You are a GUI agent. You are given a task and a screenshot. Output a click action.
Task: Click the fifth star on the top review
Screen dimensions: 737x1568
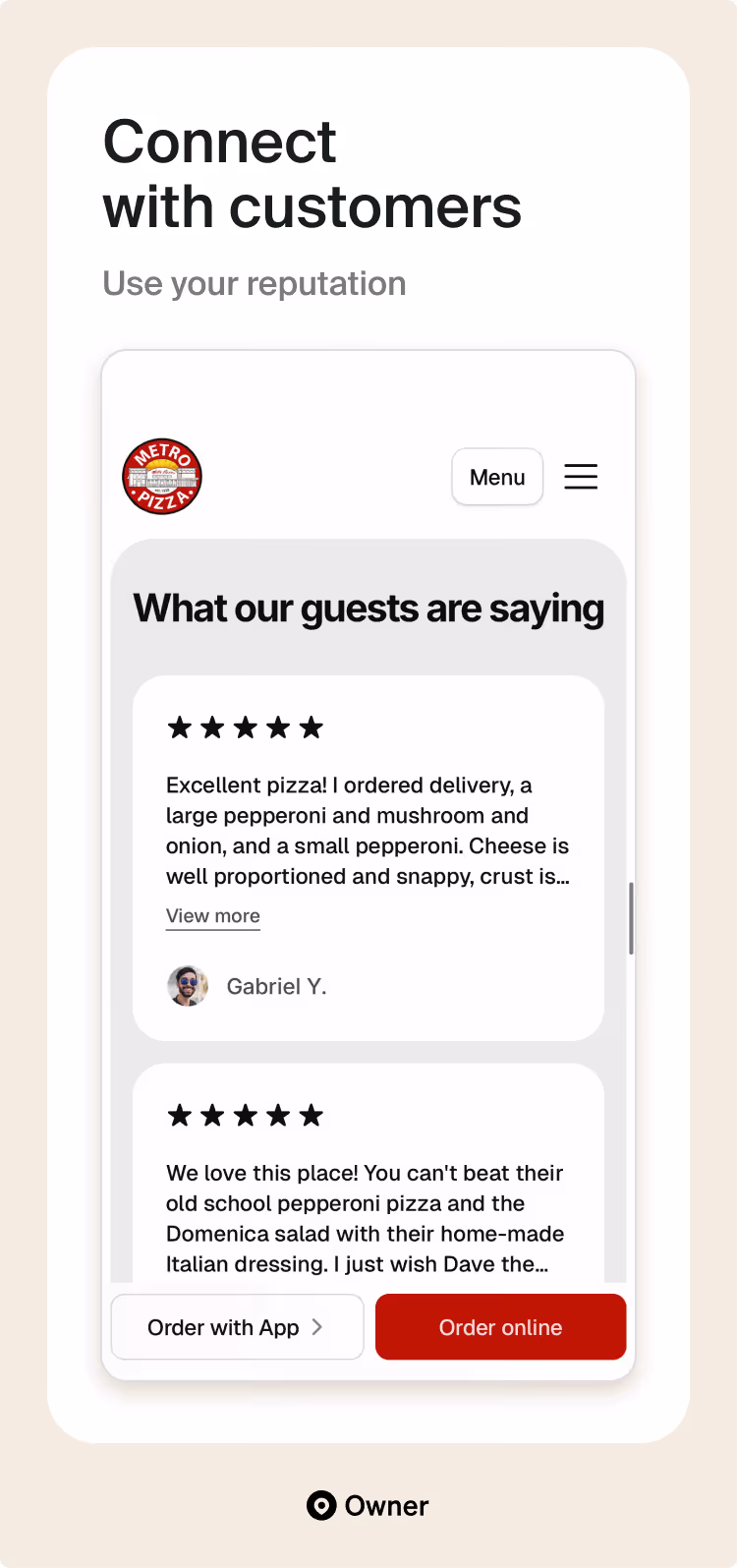point(312,727)
